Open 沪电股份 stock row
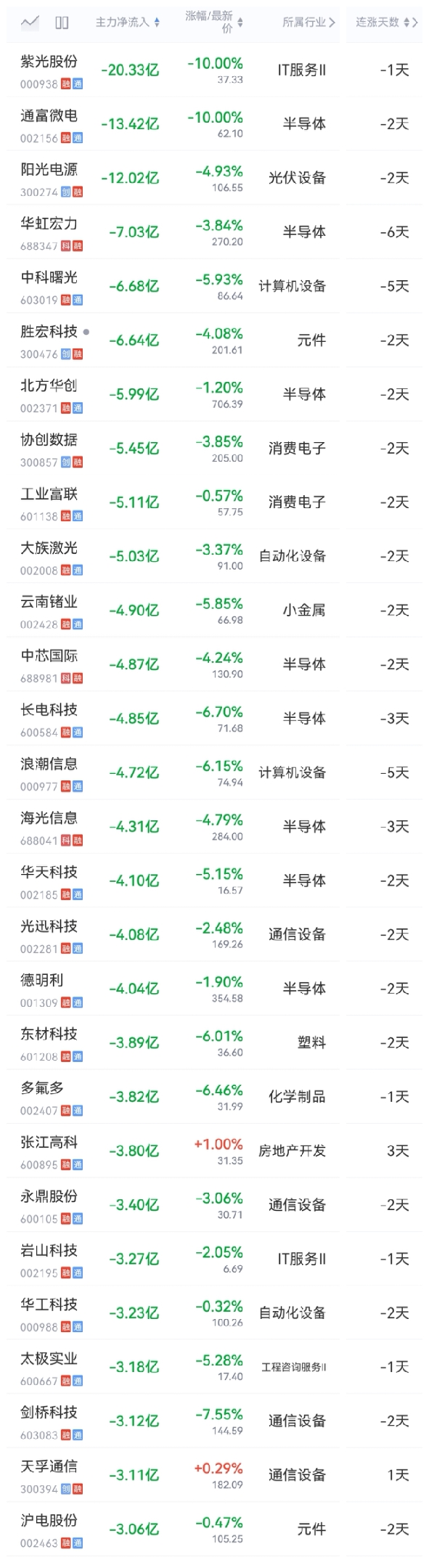The height and width of the screenshot is (1568, 429). click(214, 1529)
